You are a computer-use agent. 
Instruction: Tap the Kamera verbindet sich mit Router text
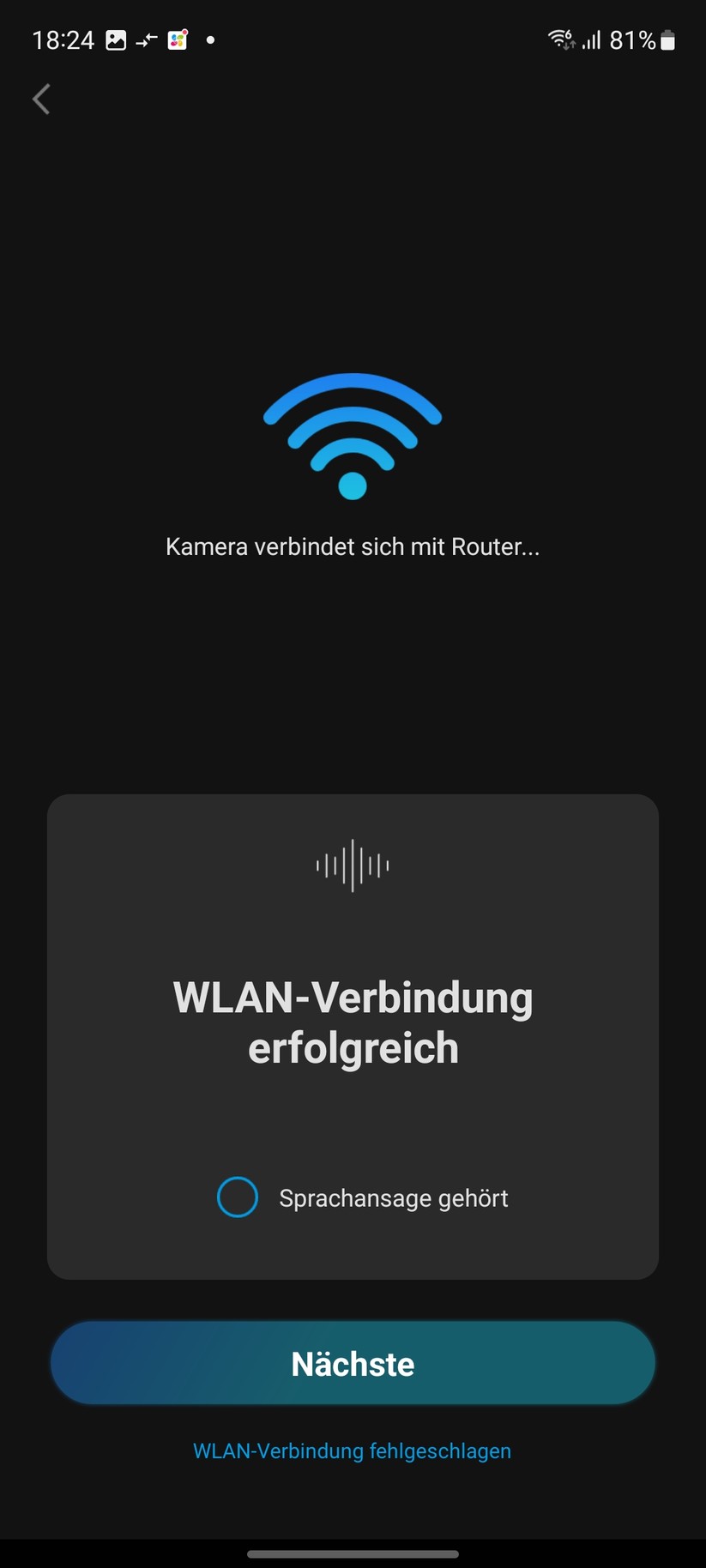pos(352,546)
